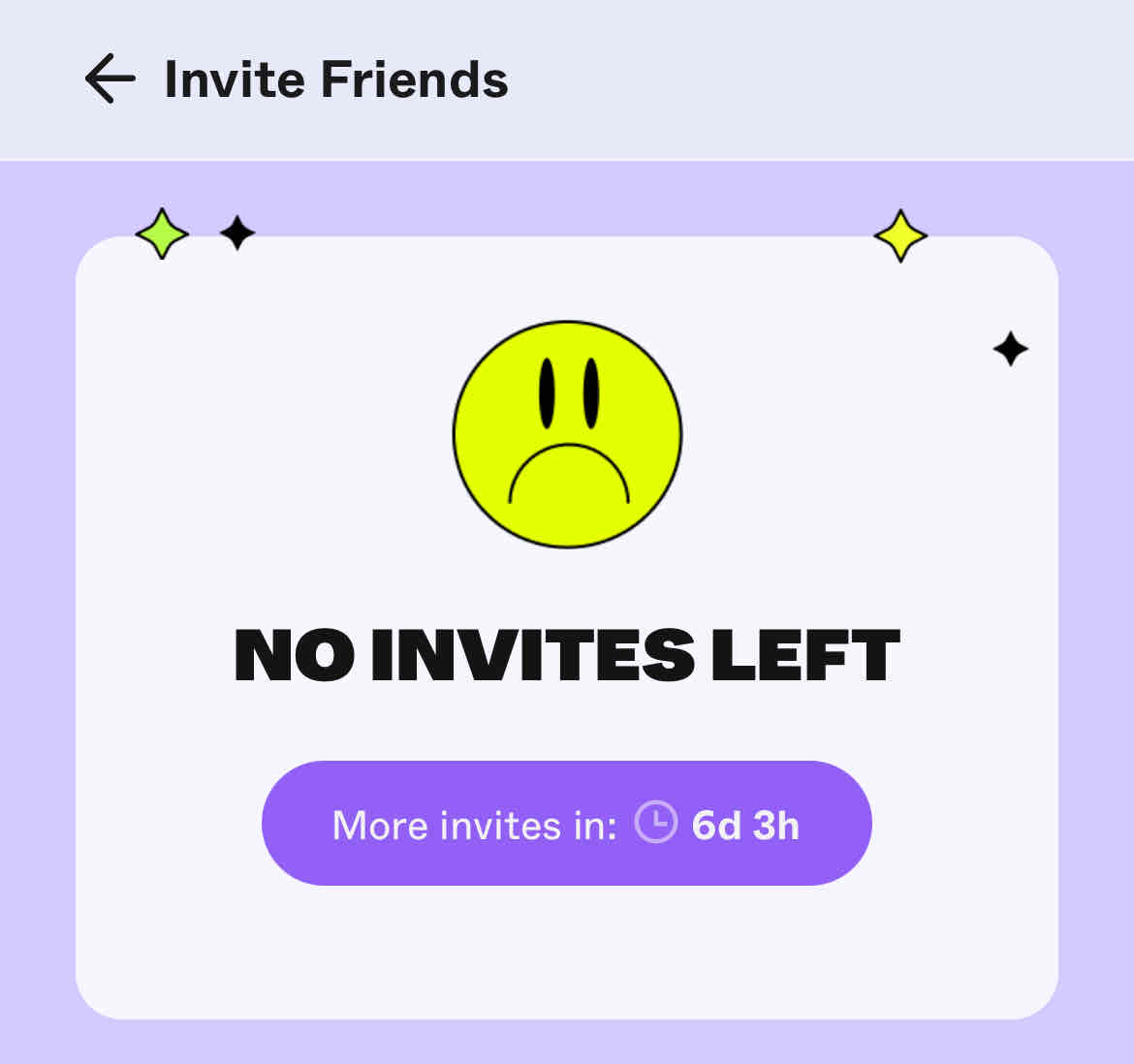Go back from Invite Friends

(110, 78)
